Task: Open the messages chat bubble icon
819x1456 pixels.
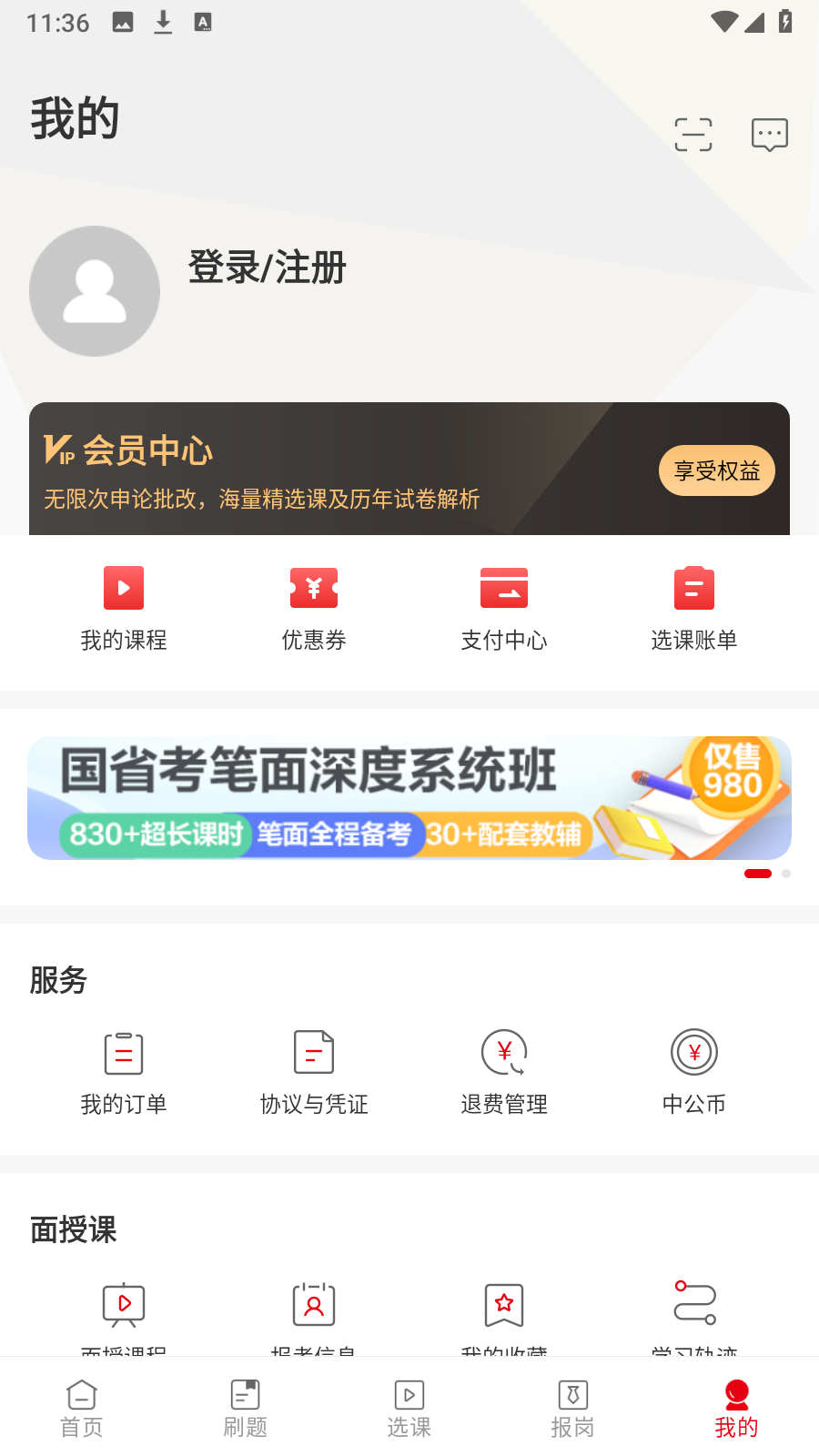Action: (770, 135)
